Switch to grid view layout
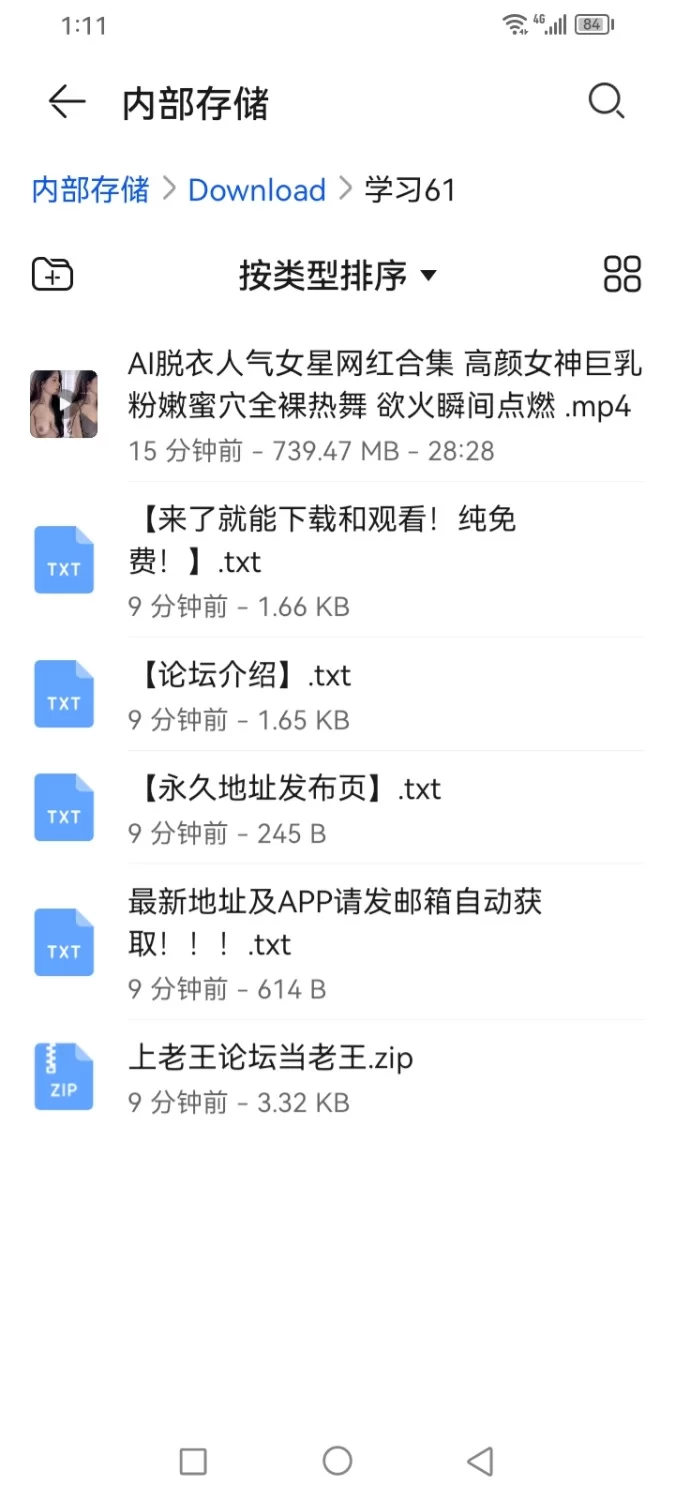This screenshot has height=1500, width=675. (x=622, y=274)
